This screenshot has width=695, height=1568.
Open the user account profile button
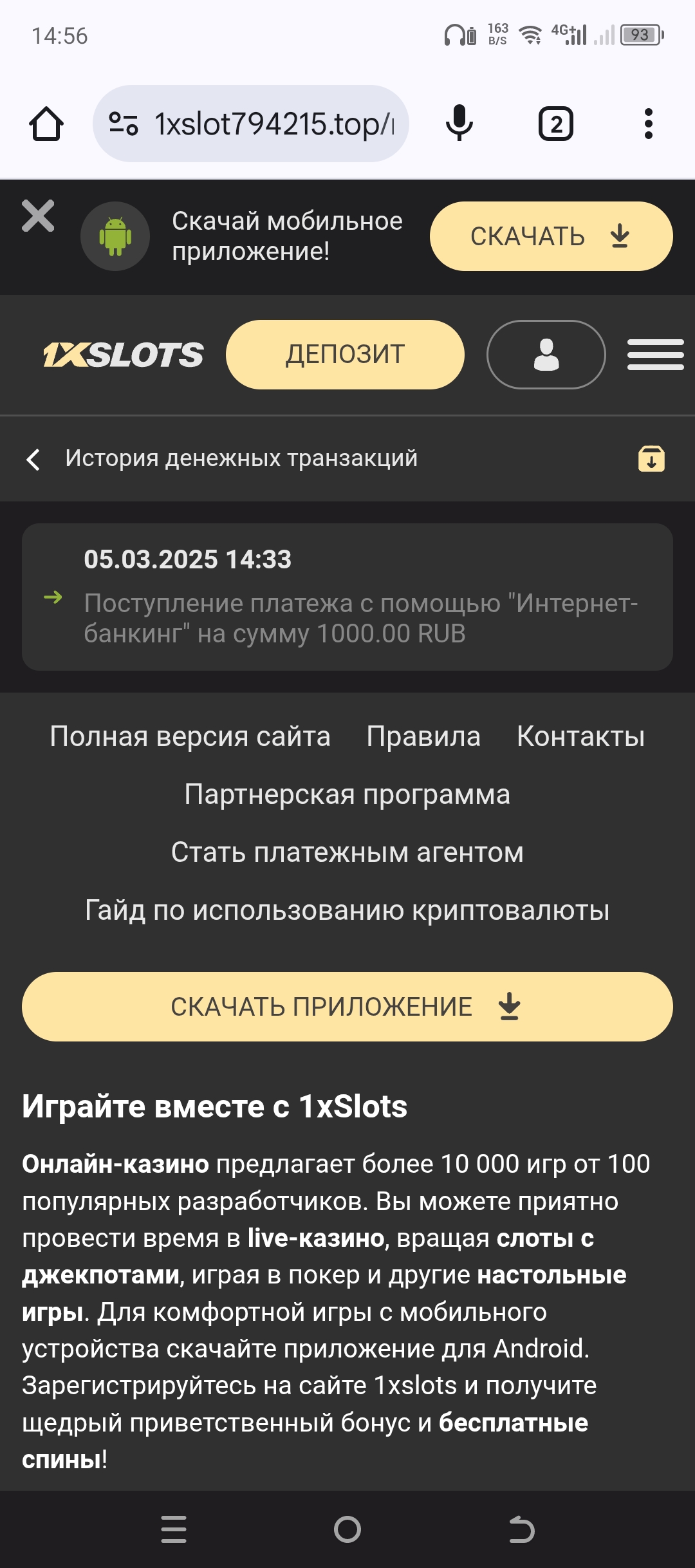[x=546, y=355]
